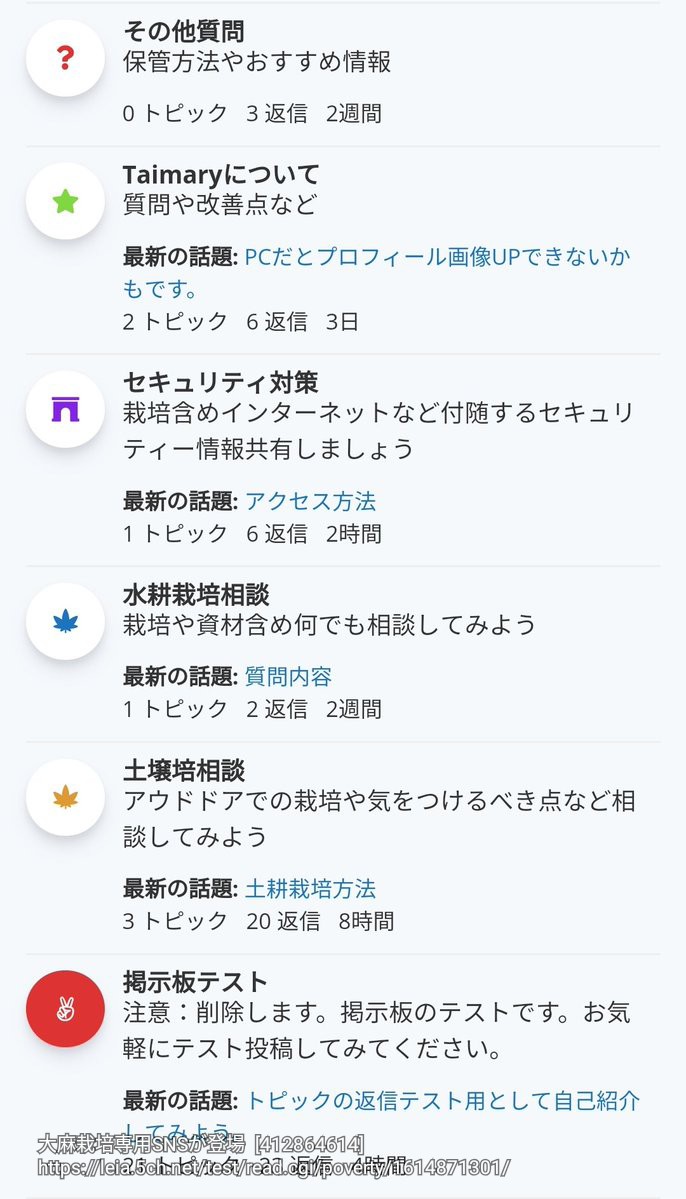Open the 掲示板テスト category
Screen dimensions: 686x1199
tap(195, 982)
